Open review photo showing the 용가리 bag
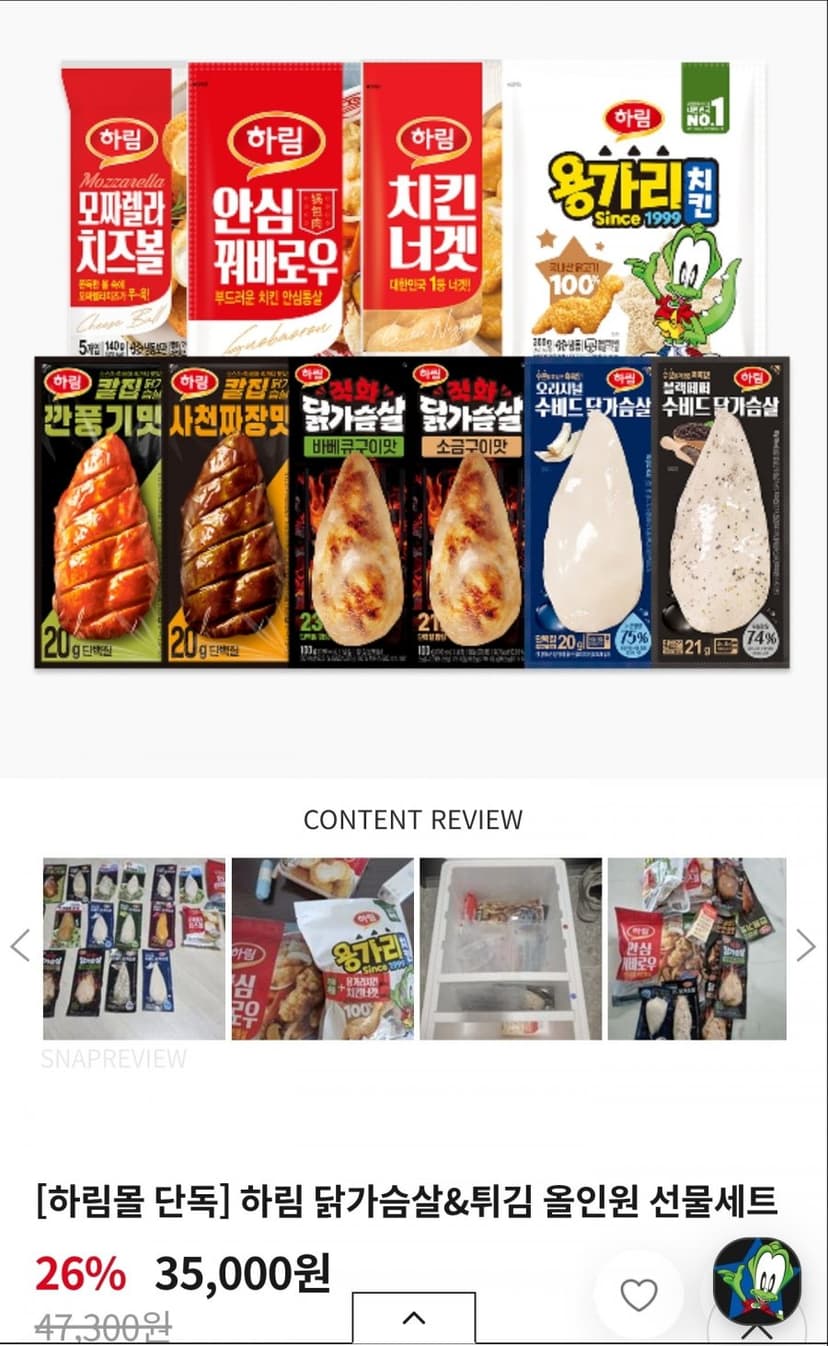The width and height of the screenshot is (828, 1346). [x=323, y=948]
